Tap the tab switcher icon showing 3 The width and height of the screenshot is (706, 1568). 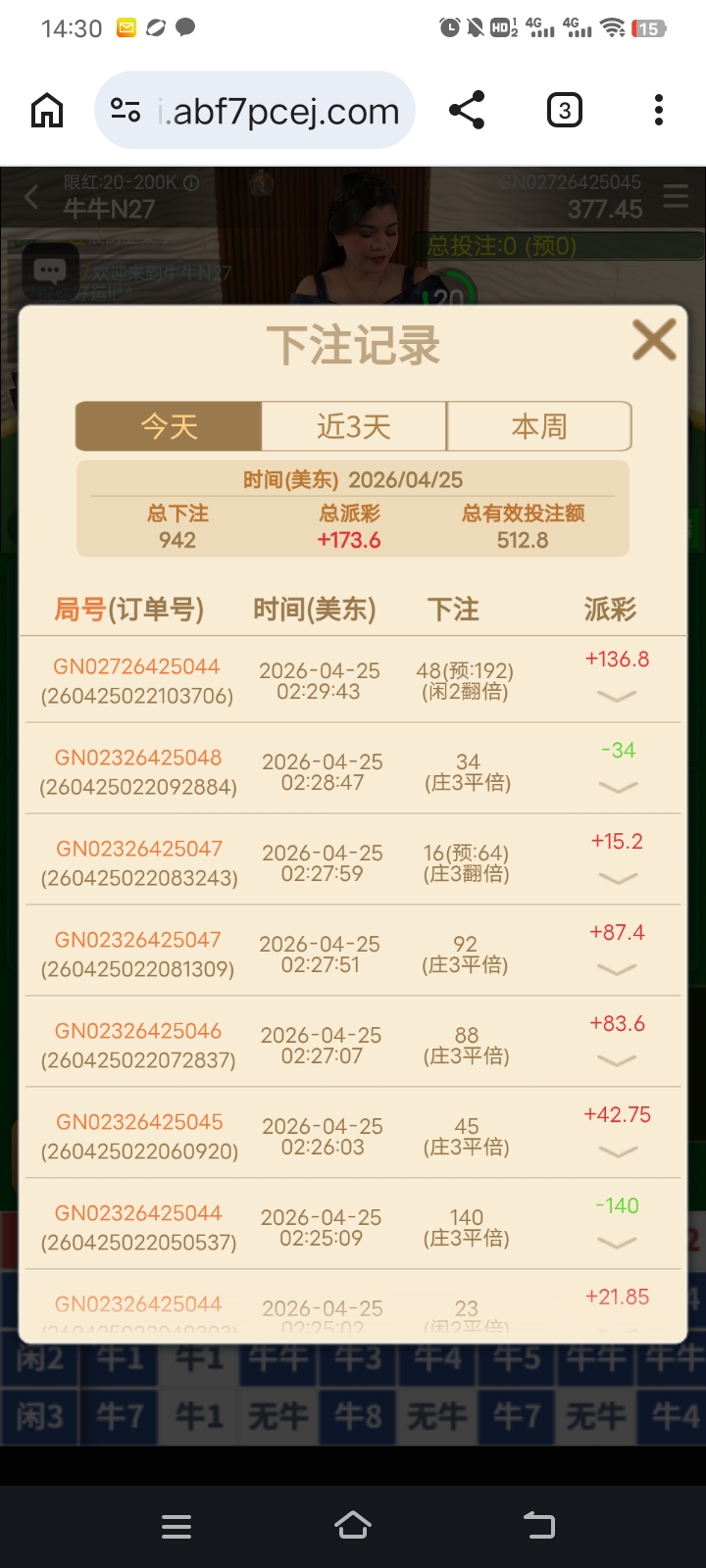point(564,110)
